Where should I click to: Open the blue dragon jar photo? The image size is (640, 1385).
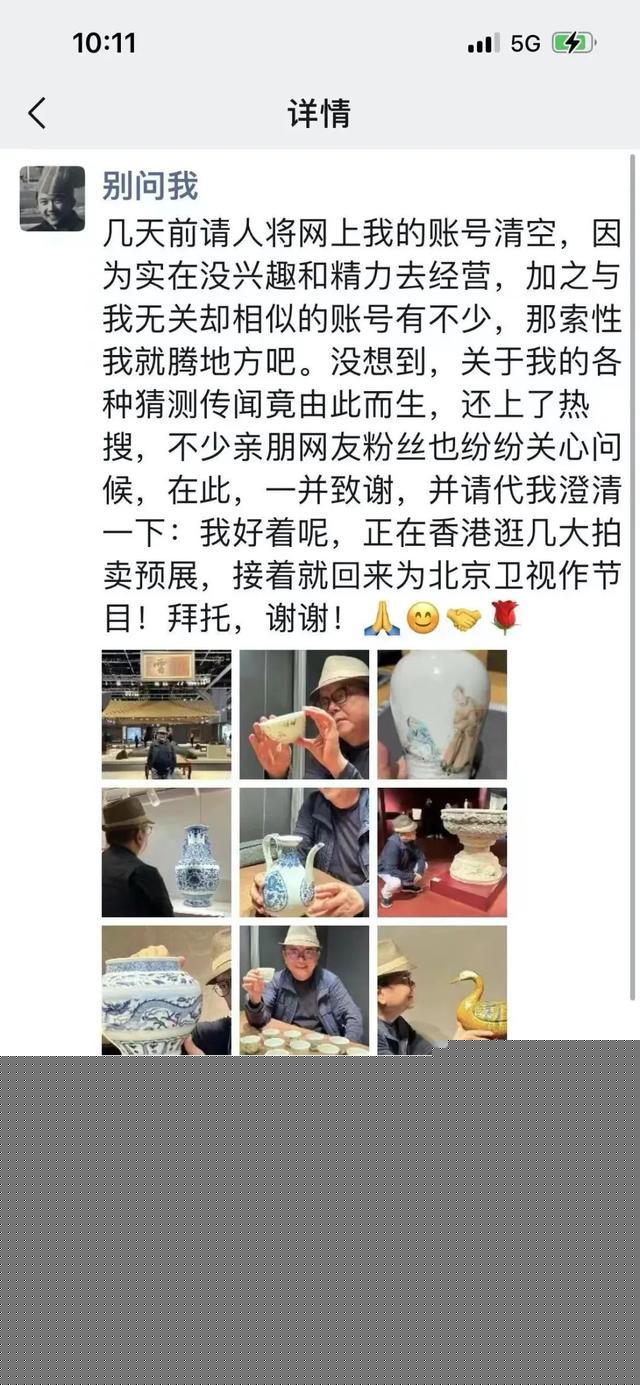point(166,988)
